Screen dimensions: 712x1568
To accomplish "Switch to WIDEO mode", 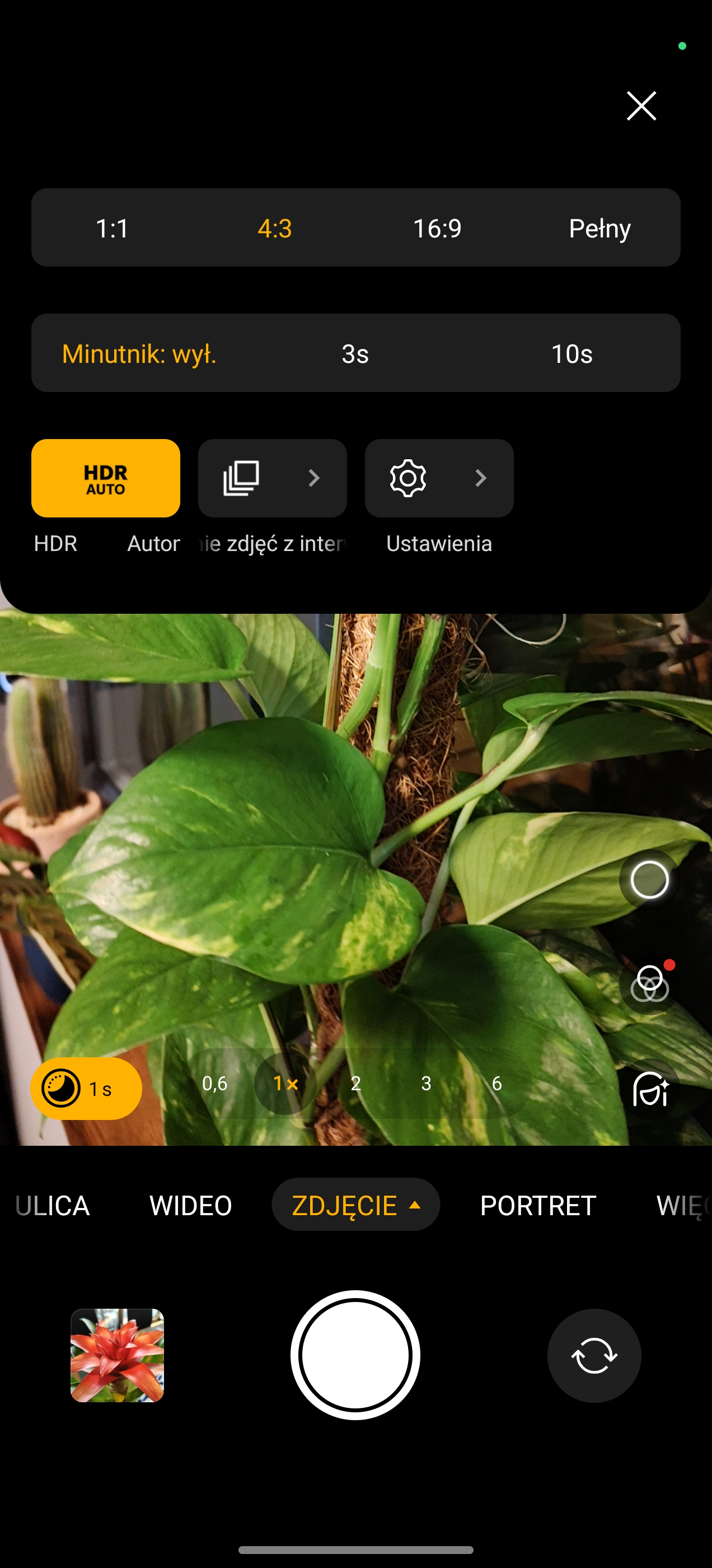I will pos(190,1205).
